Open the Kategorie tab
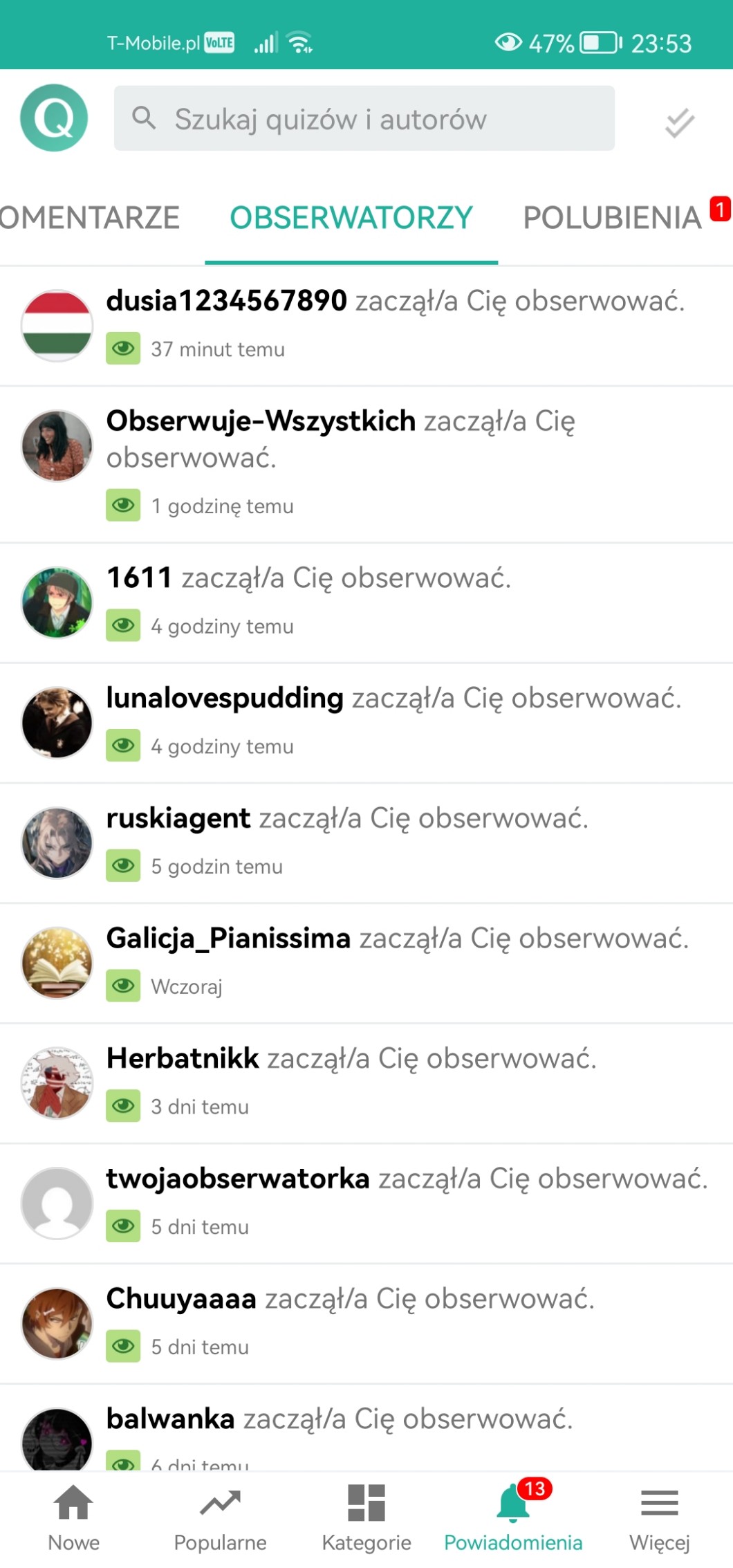 (366, 1519)
